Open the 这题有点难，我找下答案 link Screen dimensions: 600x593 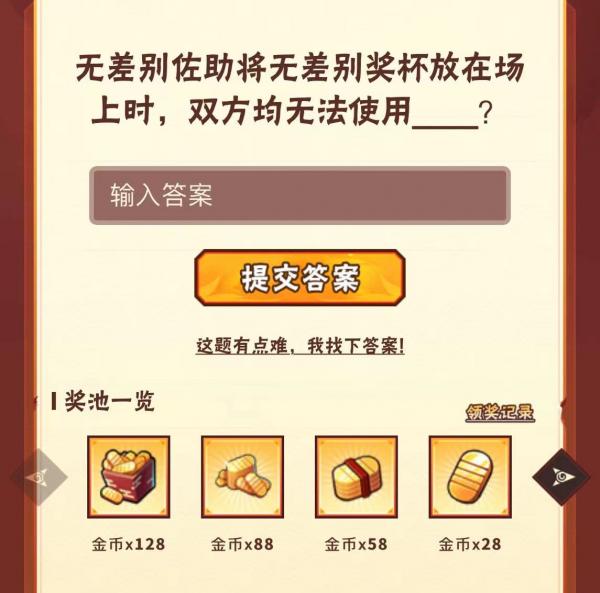299,346
